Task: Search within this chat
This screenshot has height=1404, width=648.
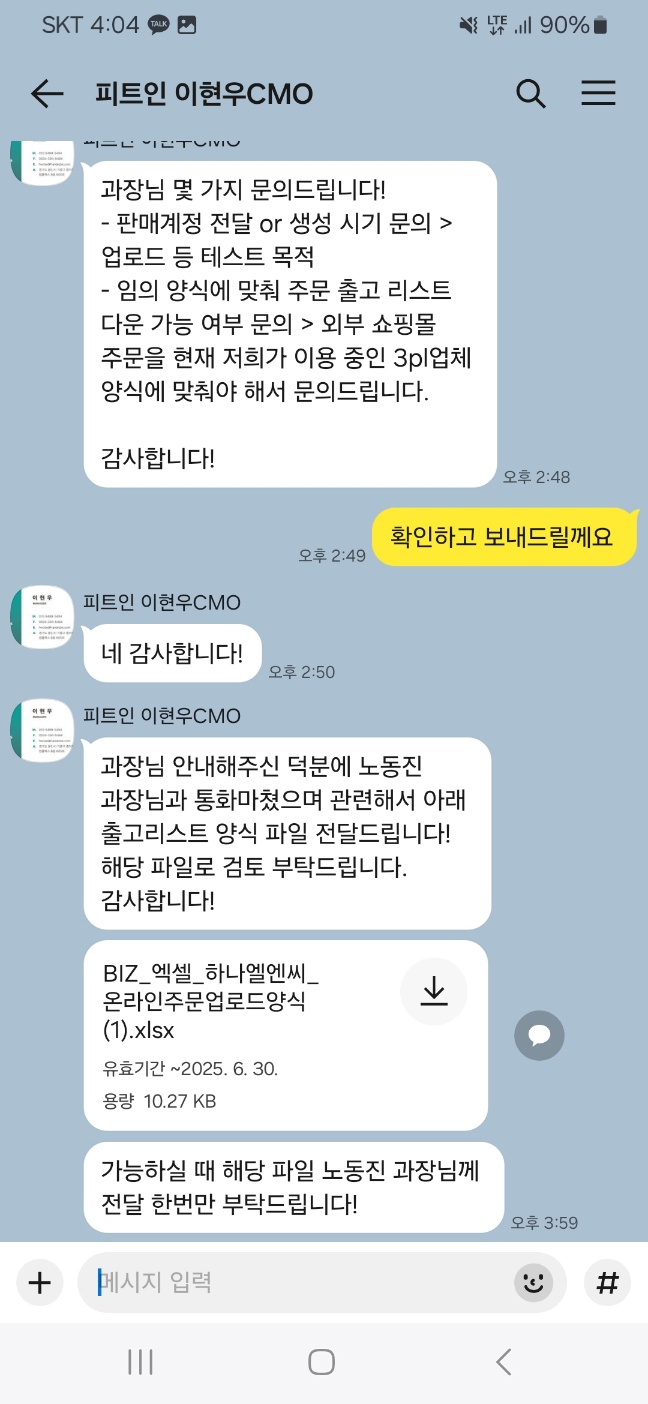Action: click(530, 94)
